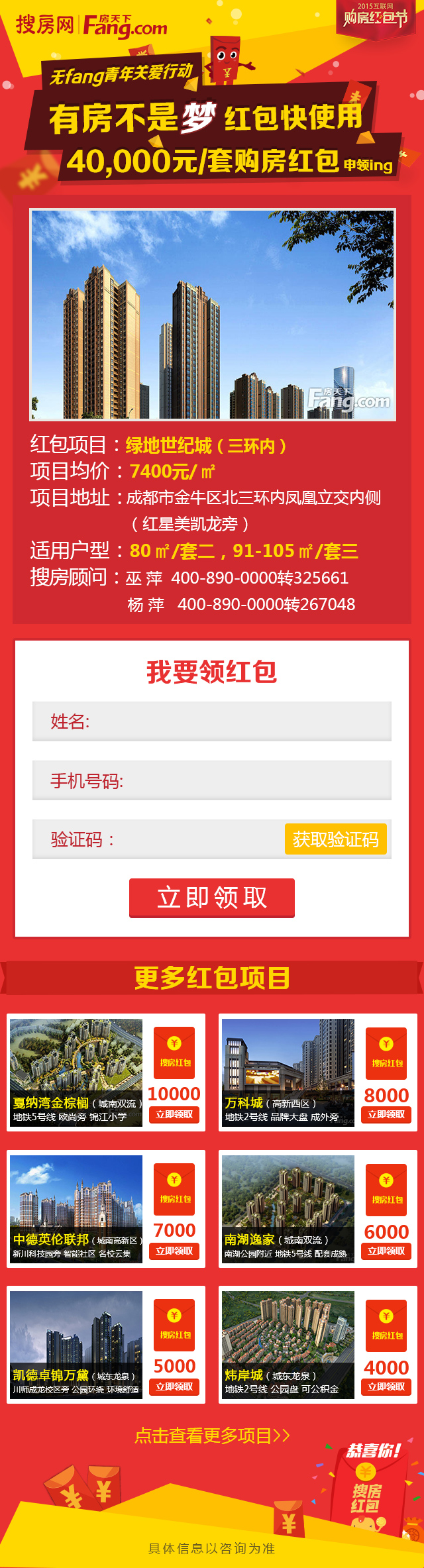Image resolution: width=424 pixels, height=1568 pixels.
Task: Tap 获取验证码 to request a code
Action: (x=335, y=839)
